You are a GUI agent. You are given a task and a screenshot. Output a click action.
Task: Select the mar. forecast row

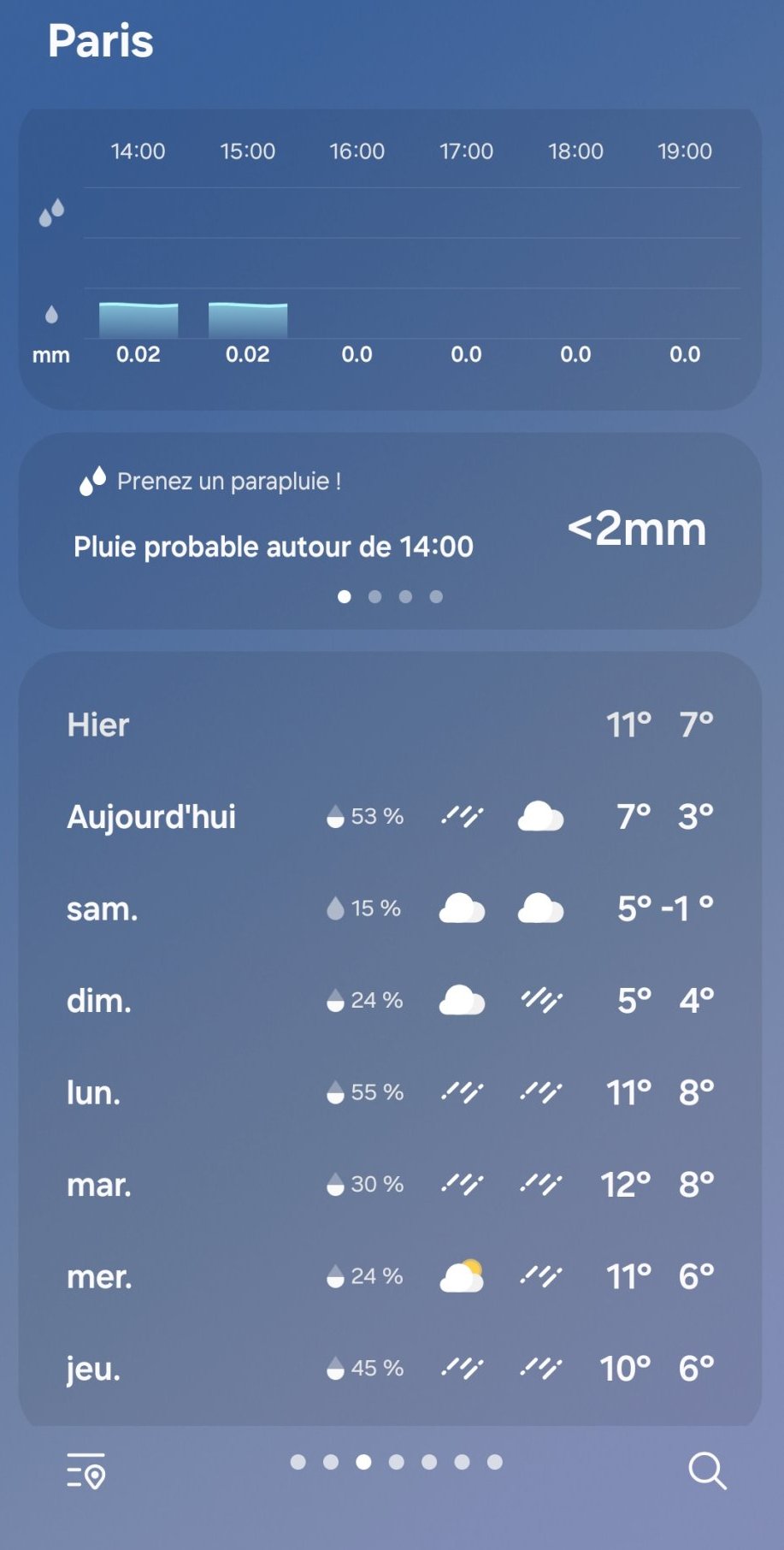(x=390, y=1185)
